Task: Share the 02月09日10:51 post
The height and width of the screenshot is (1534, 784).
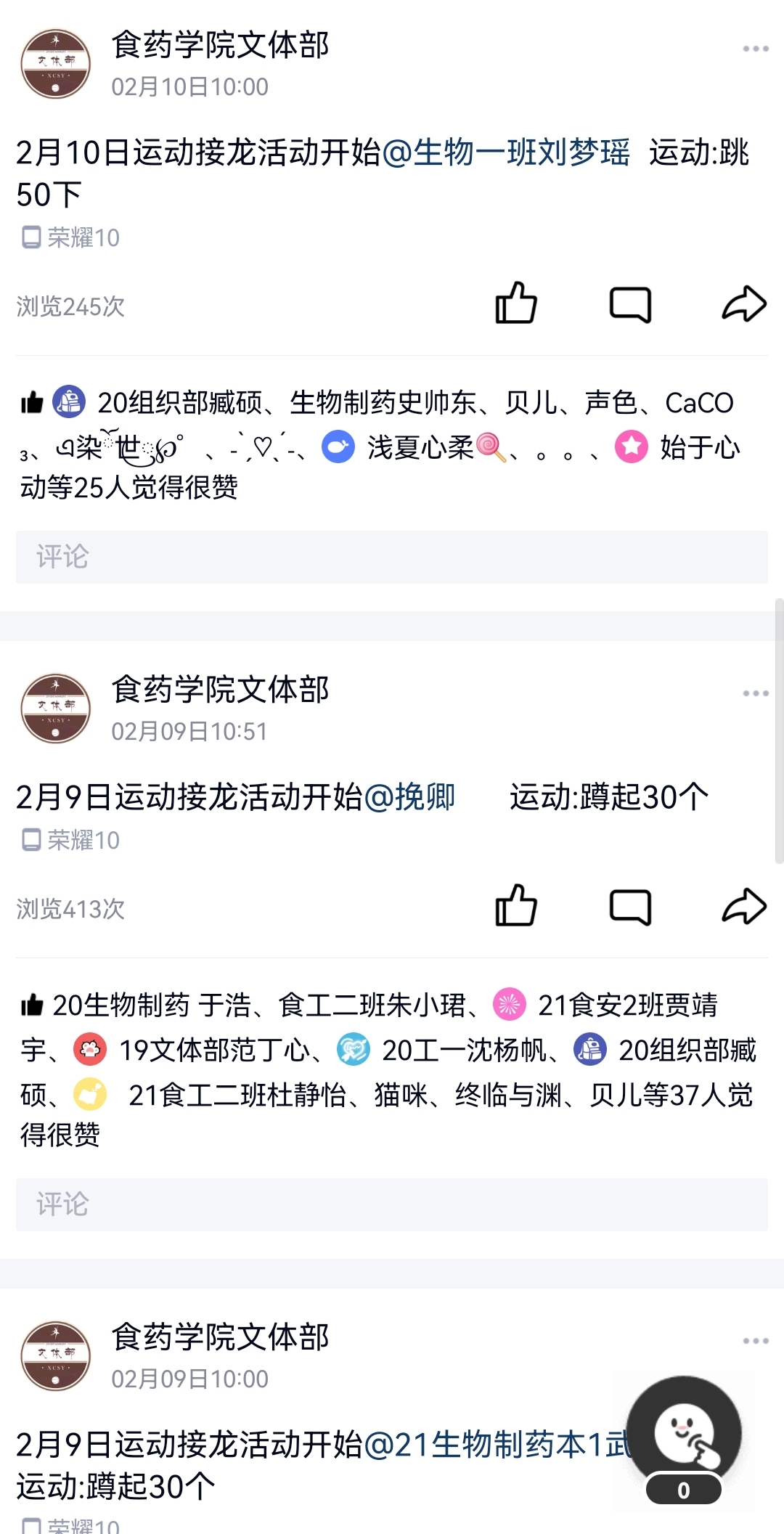Action: pyautogui.click(x=744, y=907)
